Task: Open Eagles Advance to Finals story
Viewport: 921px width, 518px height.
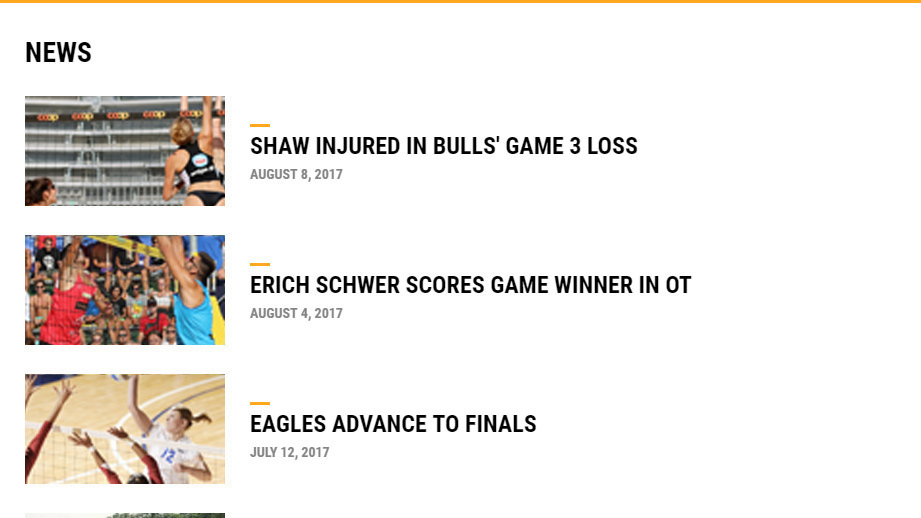Action: click(x=393, y=424)
